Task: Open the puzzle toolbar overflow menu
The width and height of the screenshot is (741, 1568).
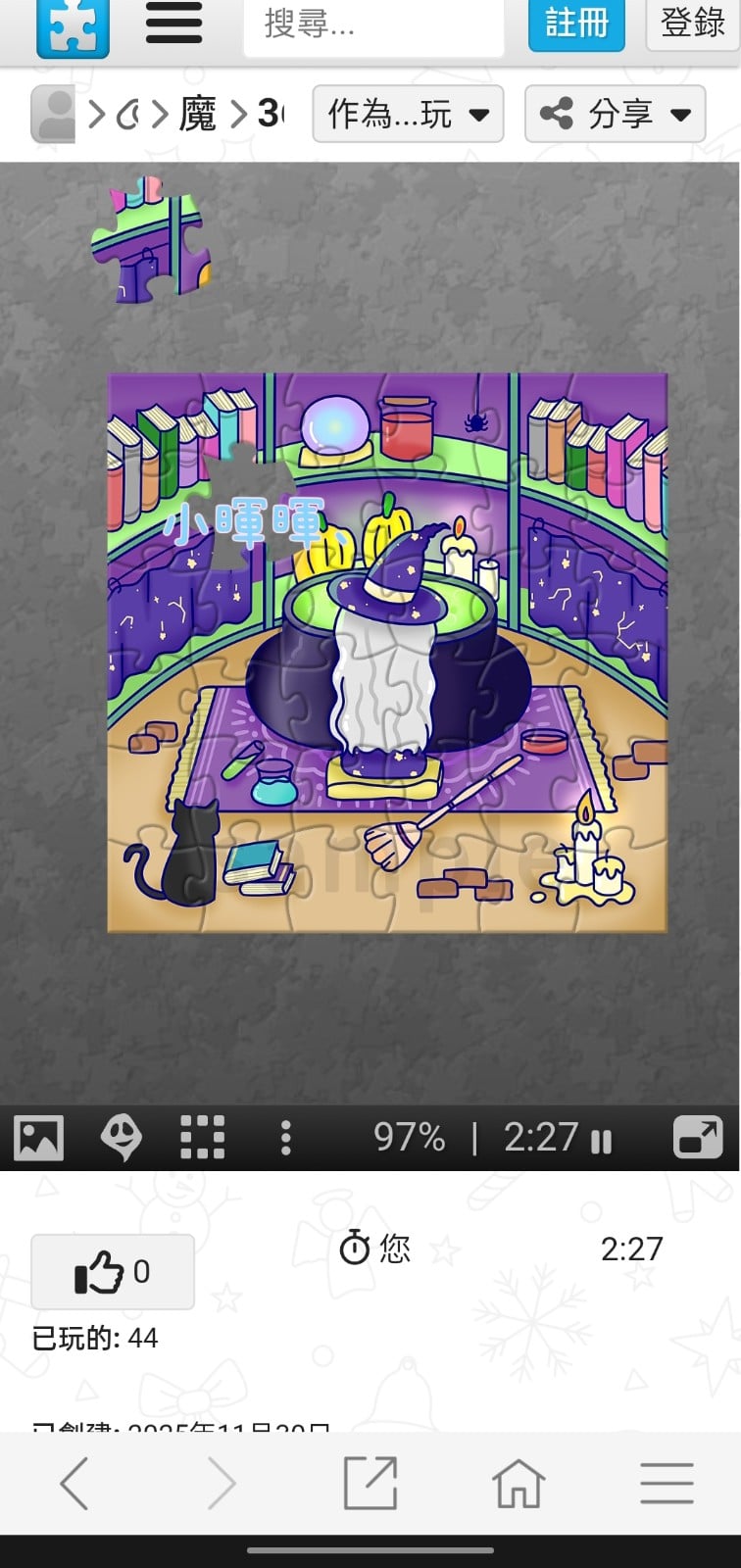Action: pyautogui.click(x=285, y=1138)
